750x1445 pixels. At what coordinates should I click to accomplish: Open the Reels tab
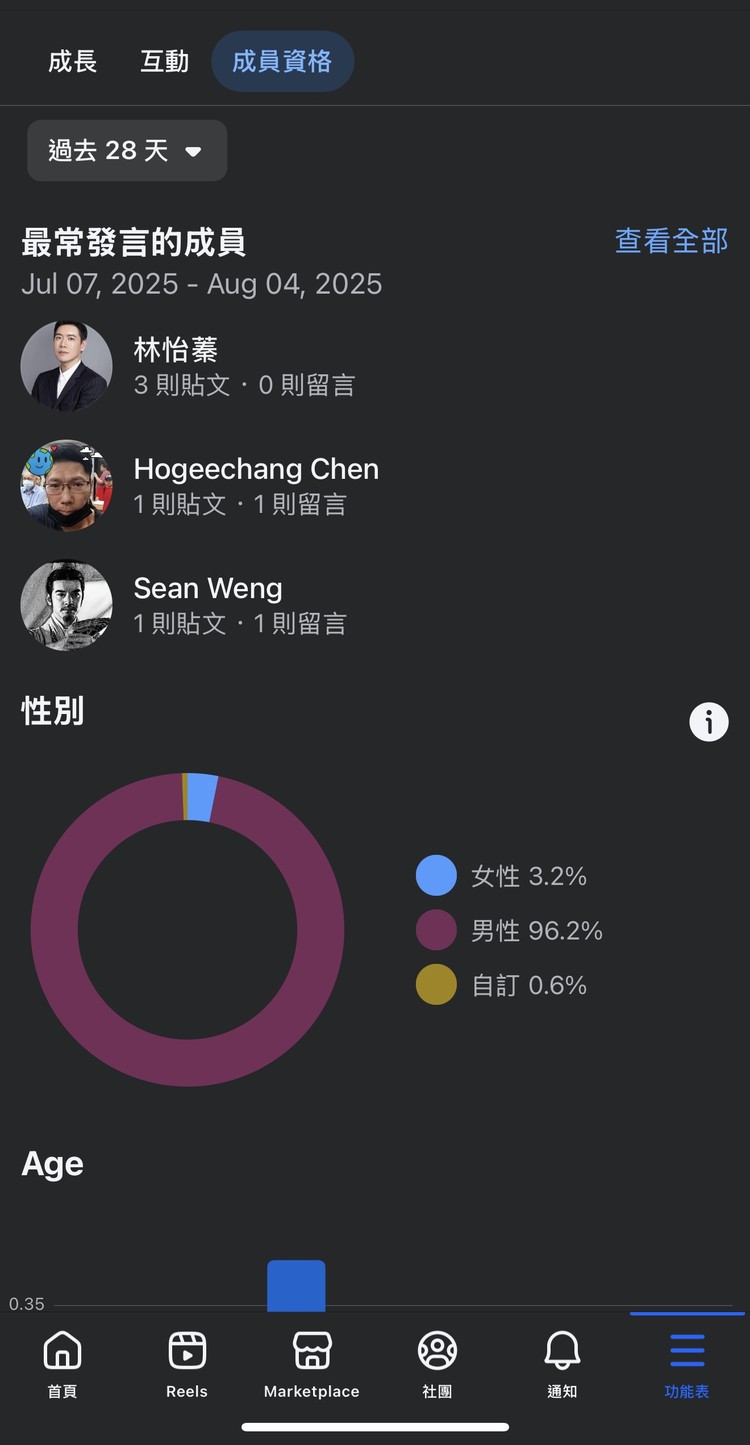pyautogui.click(x=187, y=1364)
